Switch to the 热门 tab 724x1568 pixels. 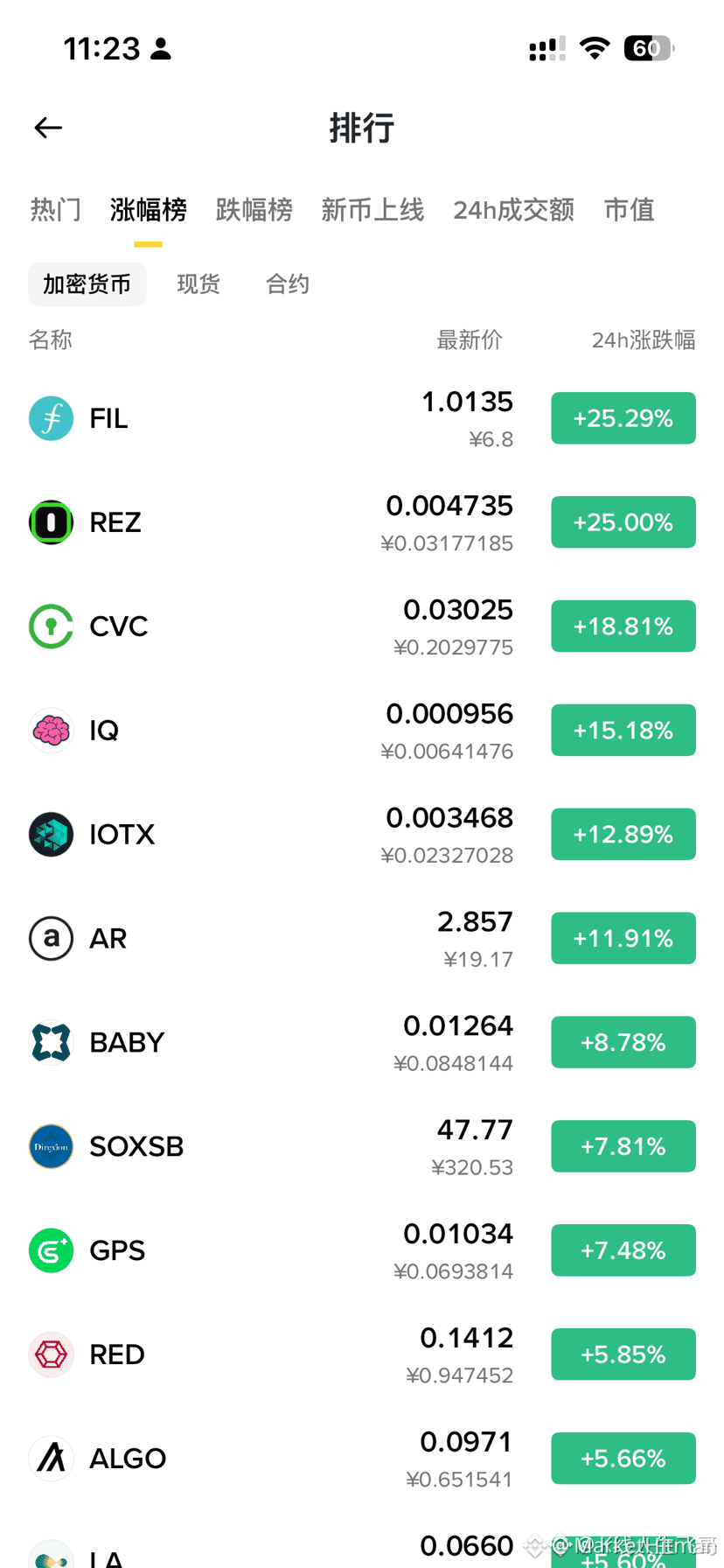(x=56, y=210)
